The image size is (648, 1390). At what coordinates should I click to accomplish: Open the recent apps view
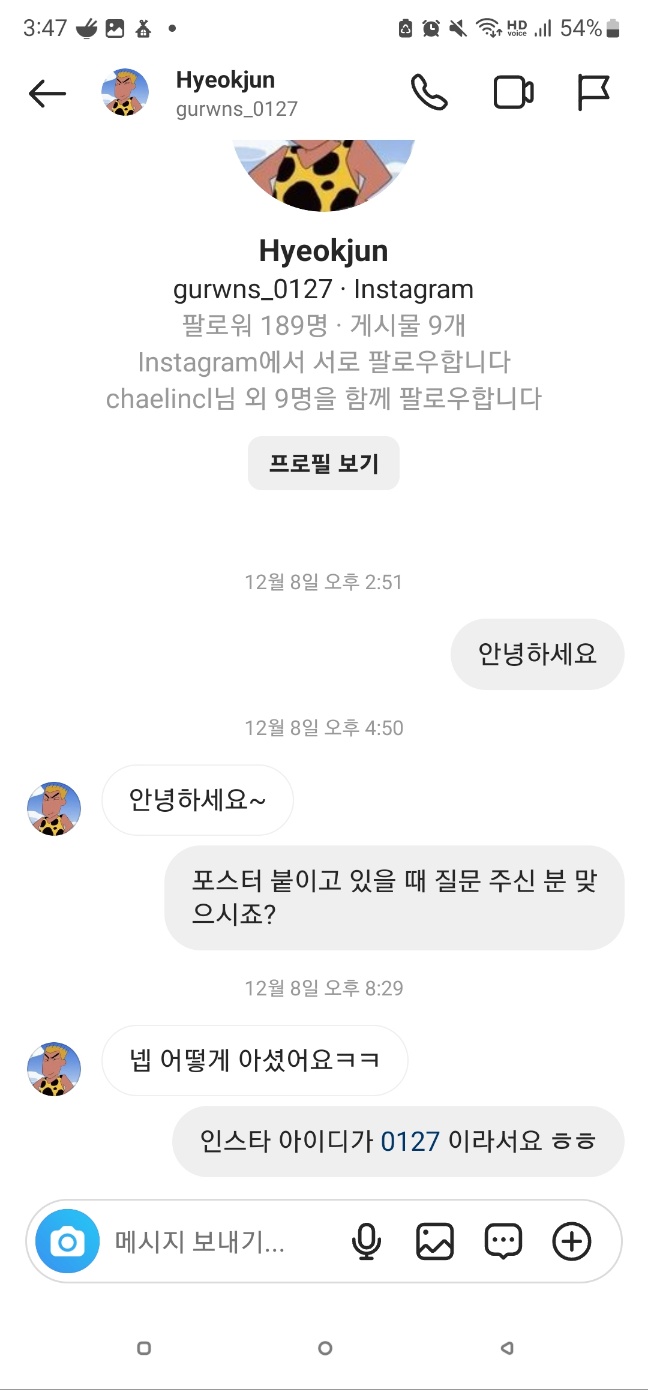coord(144,1348)
